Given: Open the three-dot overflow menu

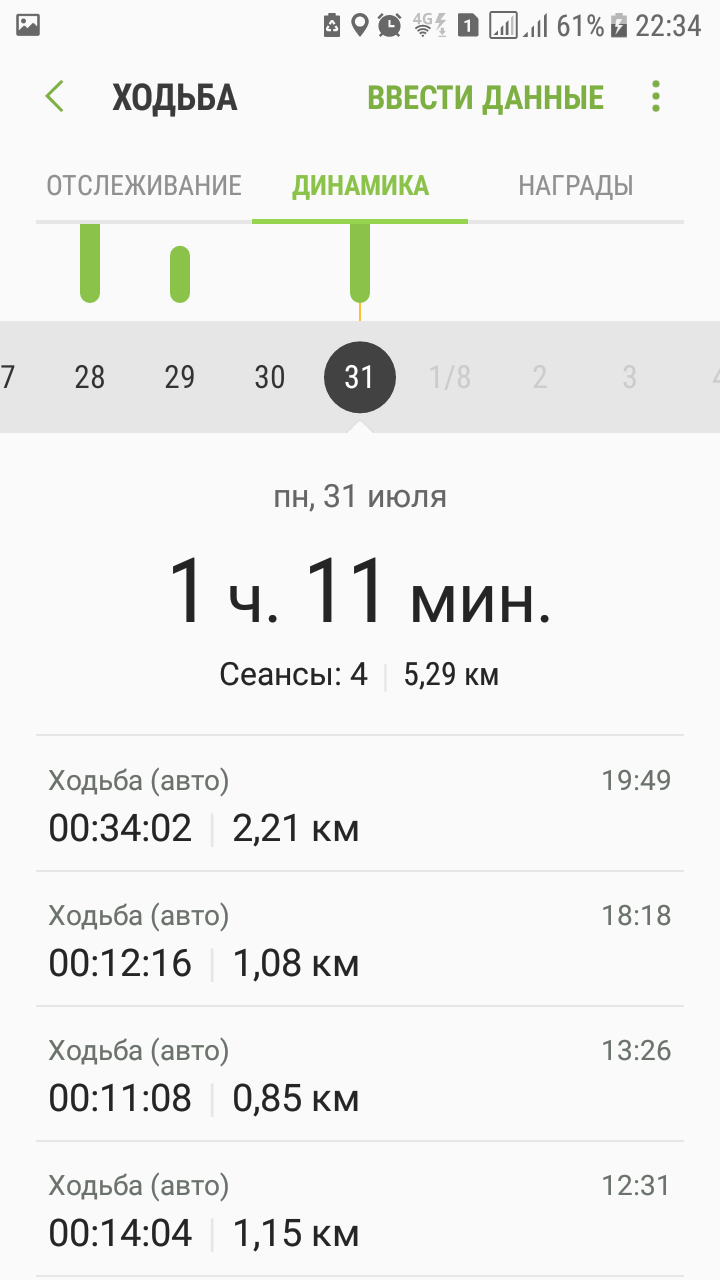Looking at the screenshot, I should click(656, 97).
